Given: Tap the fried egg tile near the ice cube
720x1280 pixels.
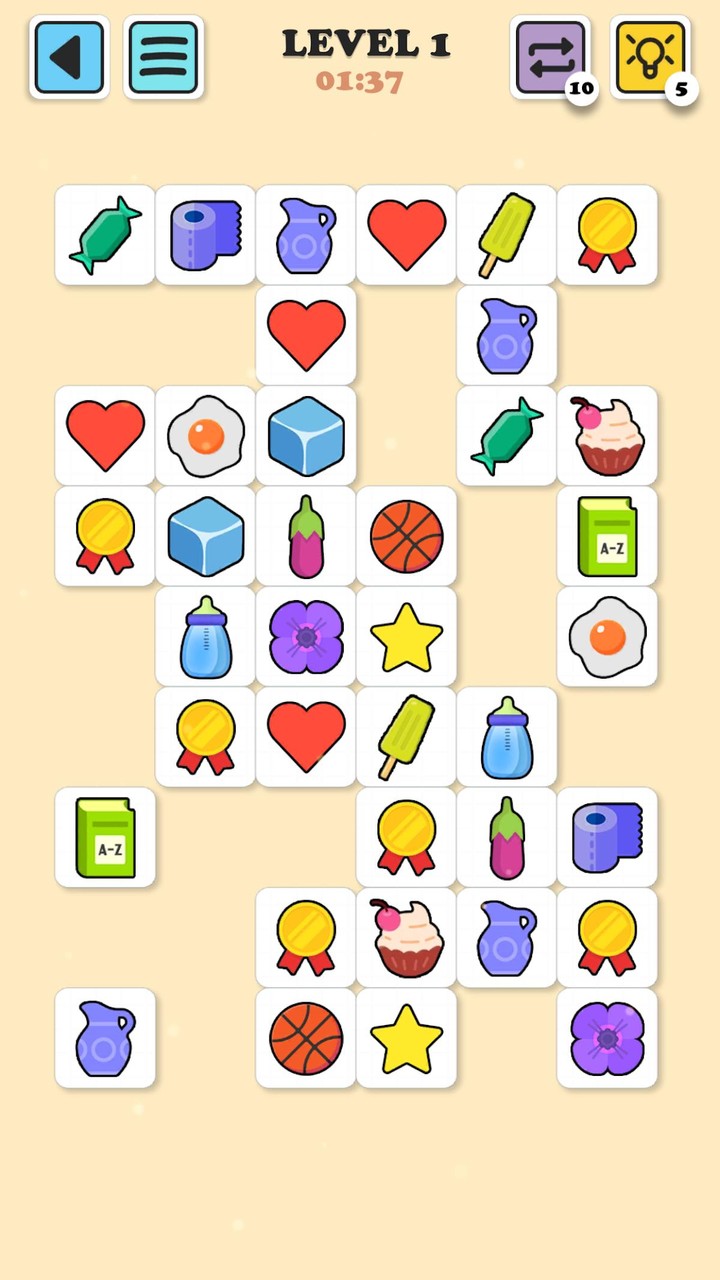Looking at the screenshot, I should 205,436.
